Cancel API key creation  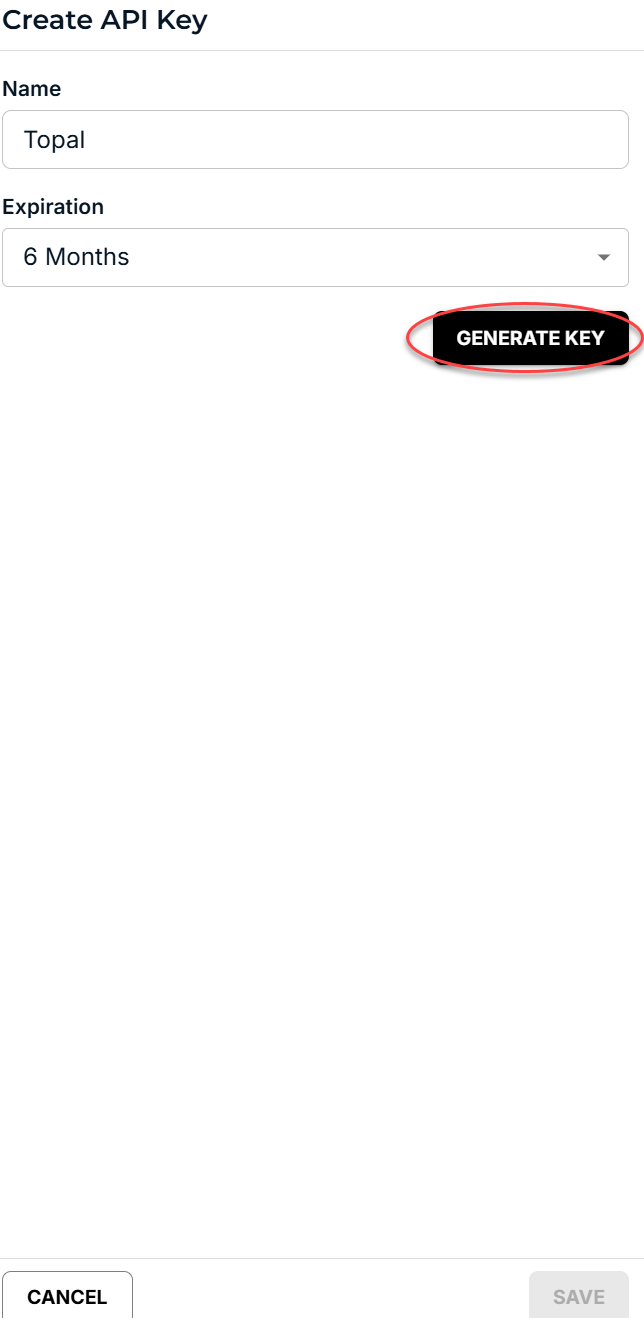[67, 1296]
